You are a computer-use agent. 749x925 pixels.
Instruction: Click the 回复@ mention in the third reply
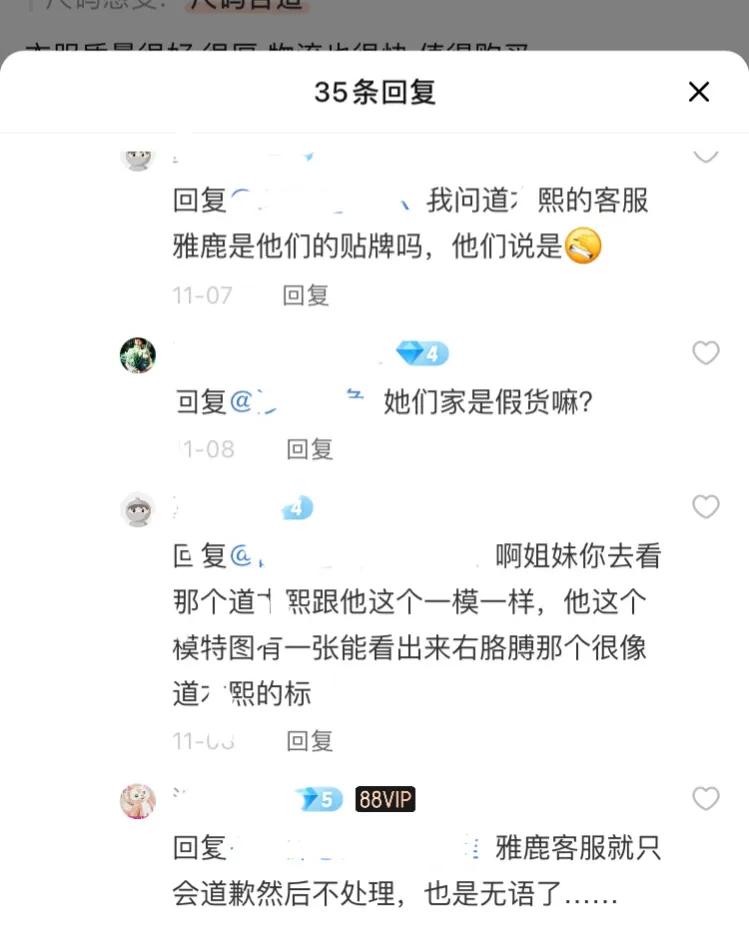[250, 555]
